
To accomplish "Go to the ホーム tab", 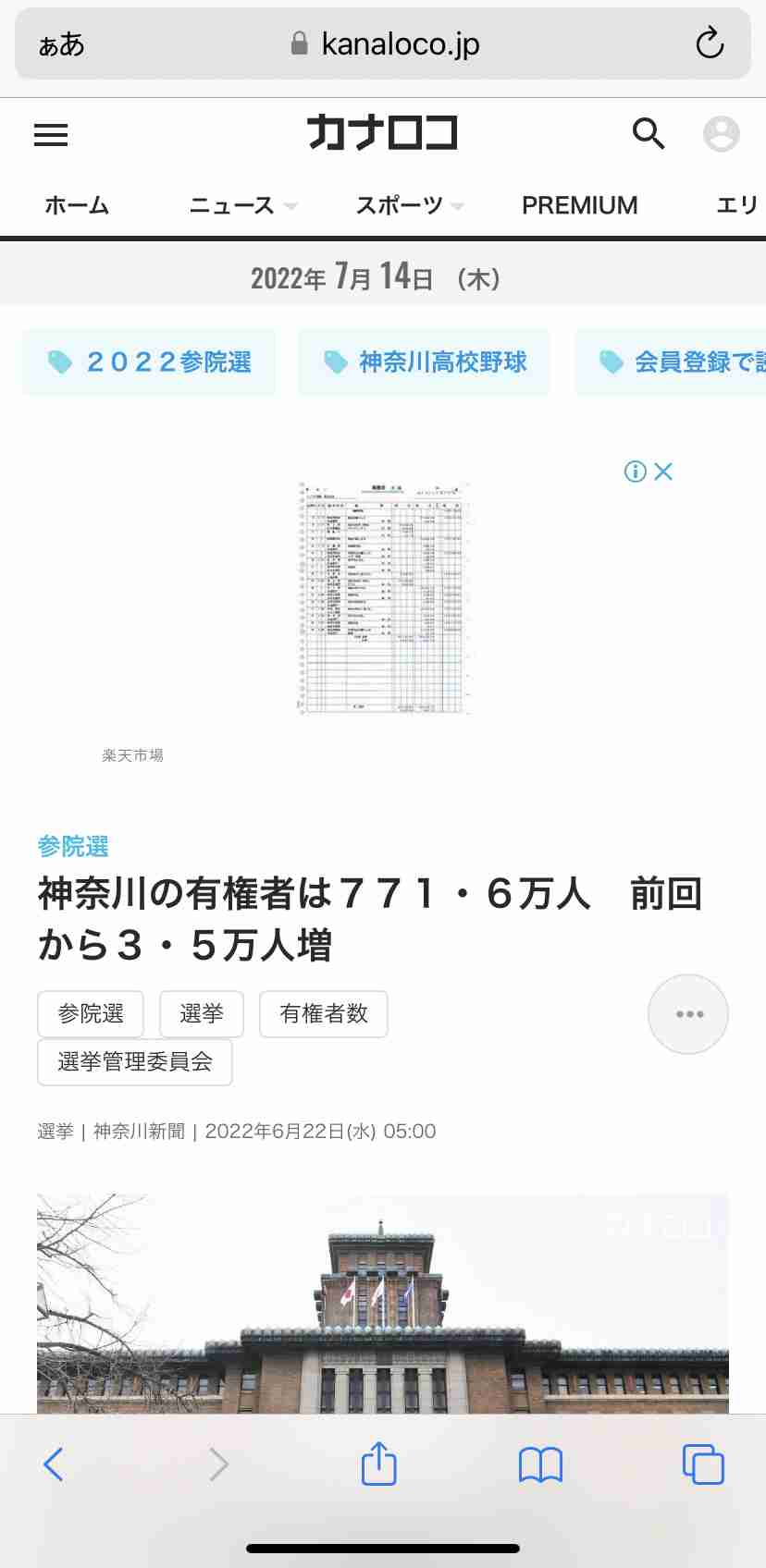I will click(77, 205).
